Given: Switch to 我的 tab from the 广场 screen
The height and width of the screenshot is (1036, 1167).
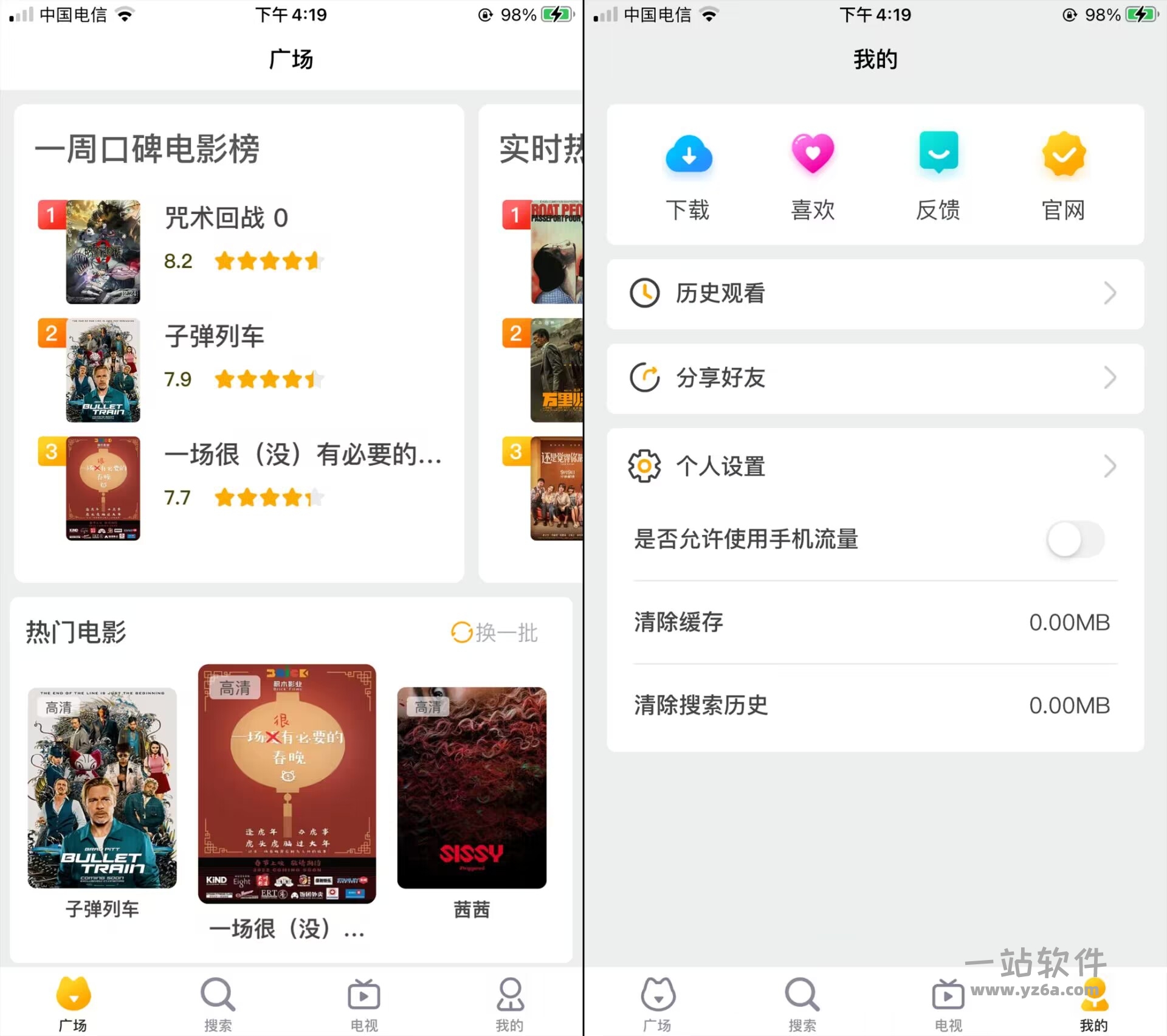Looking at the screenshot, I should point(509,1003).
